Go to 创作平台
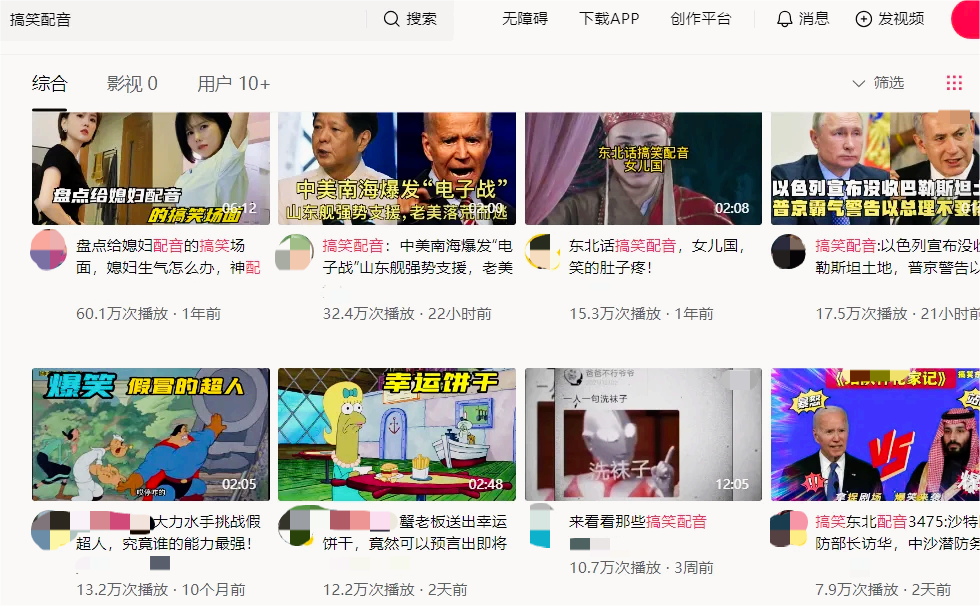 700,19
